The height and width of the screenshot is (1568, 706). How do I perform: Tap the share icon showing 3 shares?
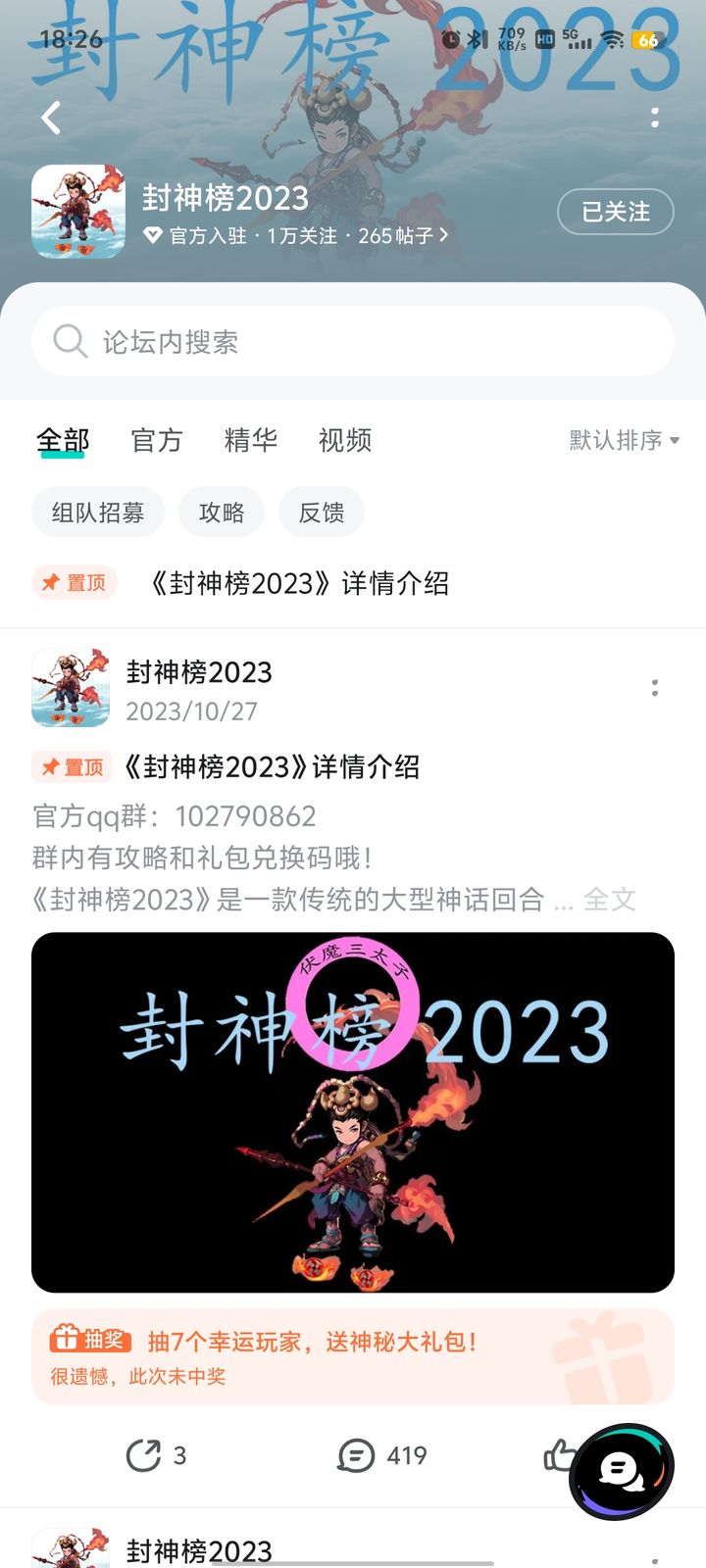point(143,1456)
